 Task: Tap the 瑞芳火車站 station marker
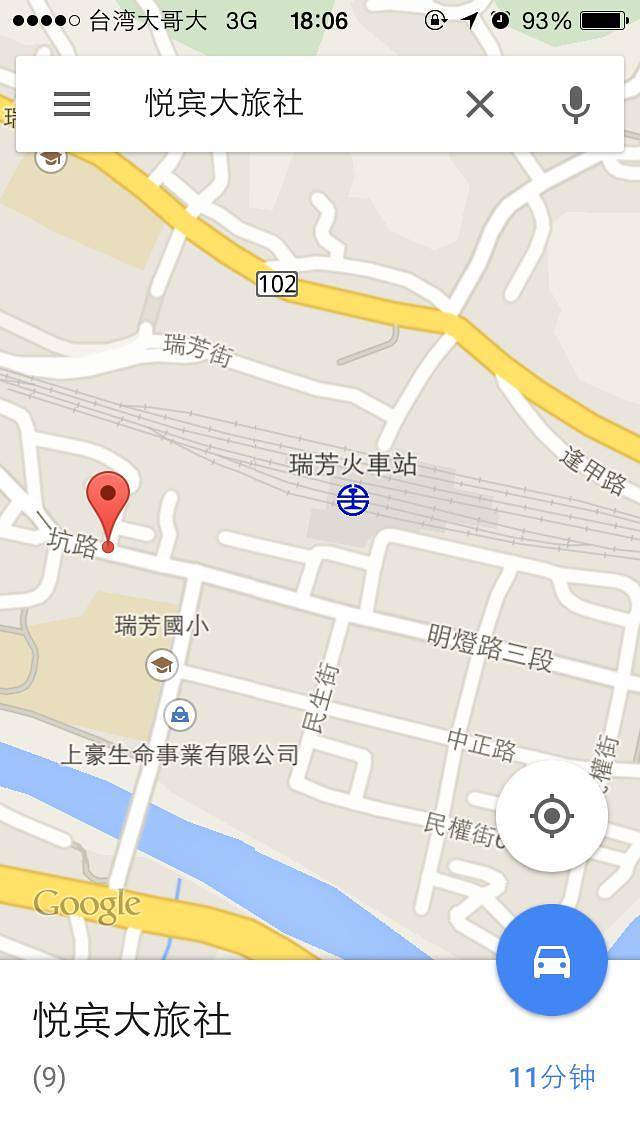[x=352, y=498]
